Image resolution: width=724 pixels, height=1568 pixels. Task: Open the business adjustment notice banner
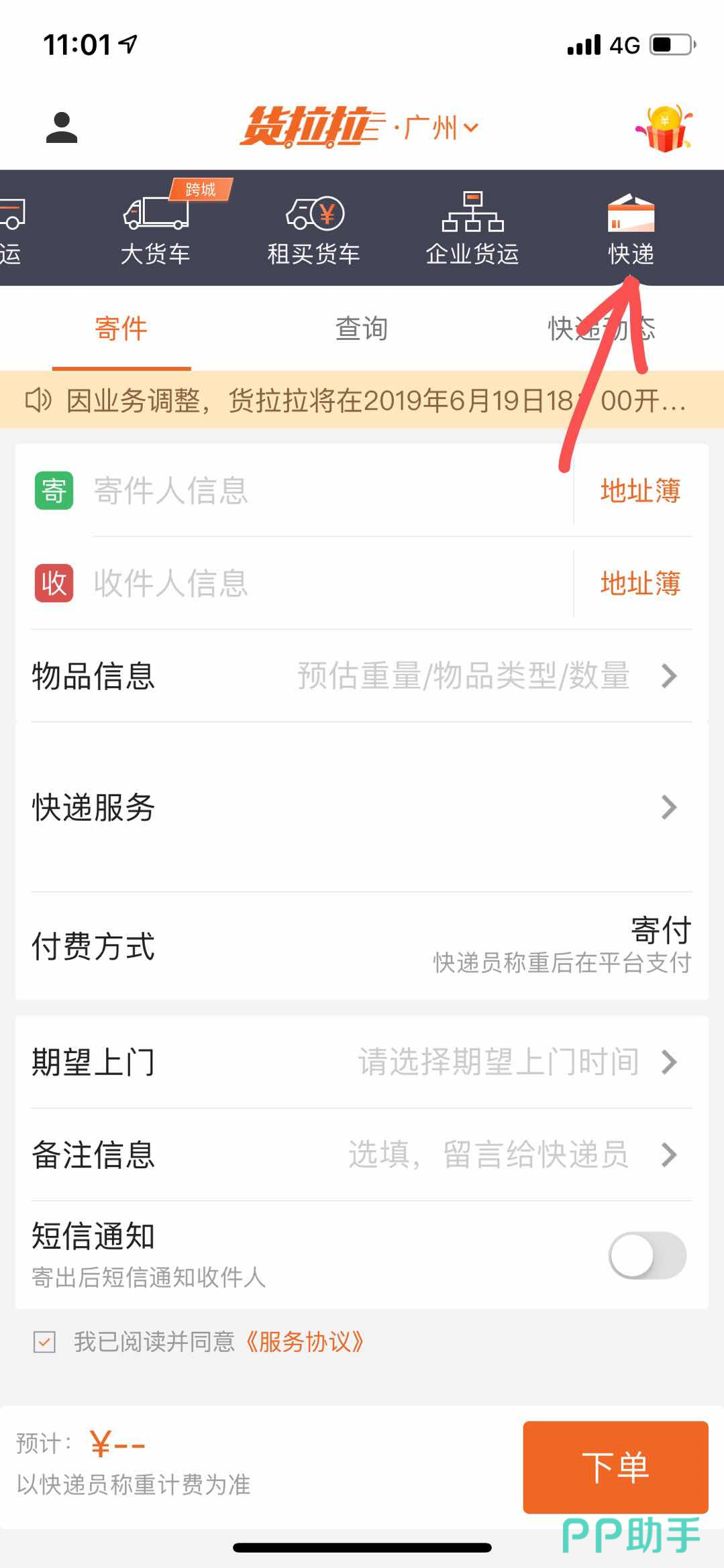(362, 401)
